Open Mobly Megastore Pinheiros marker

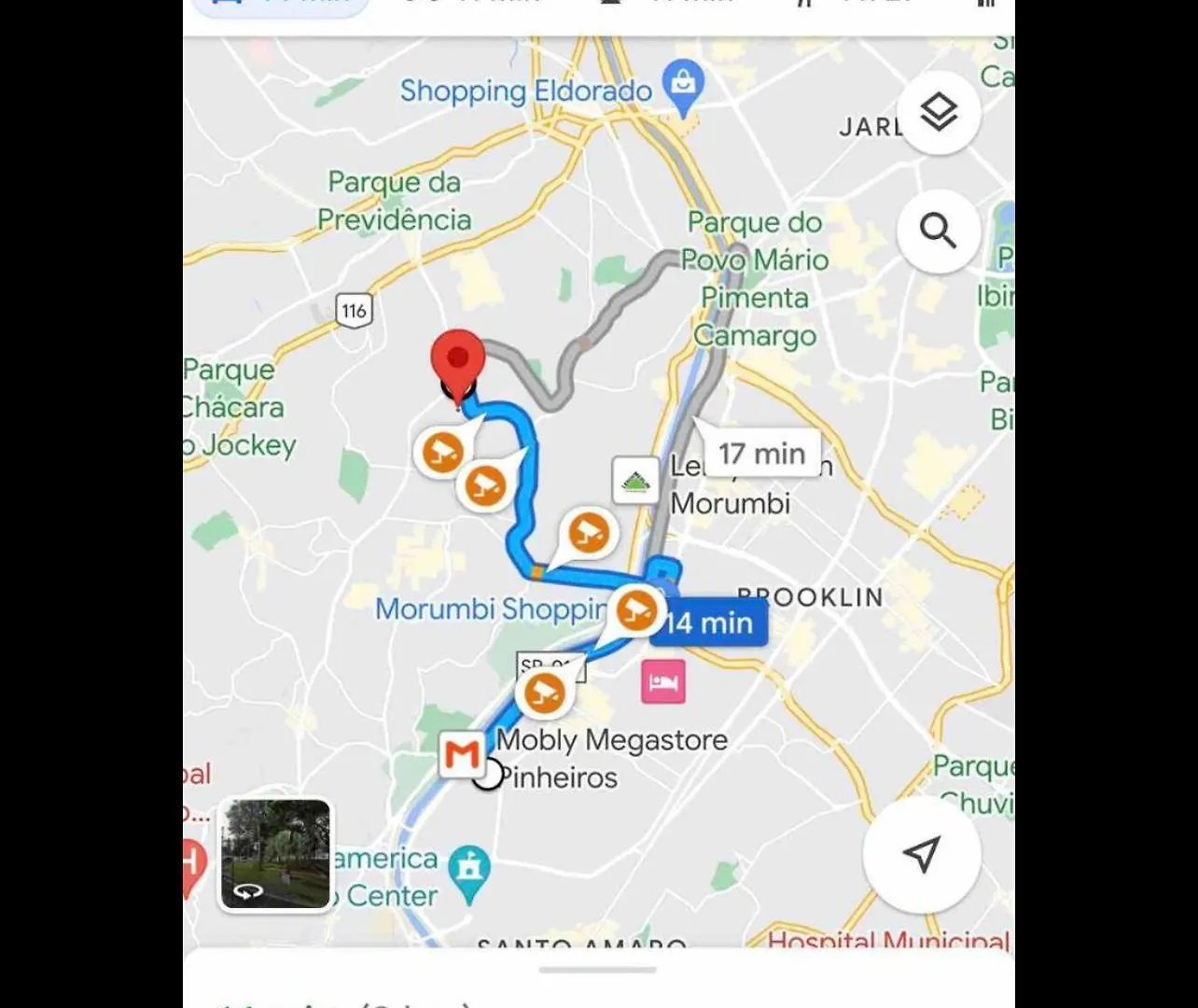click(462, 754)
